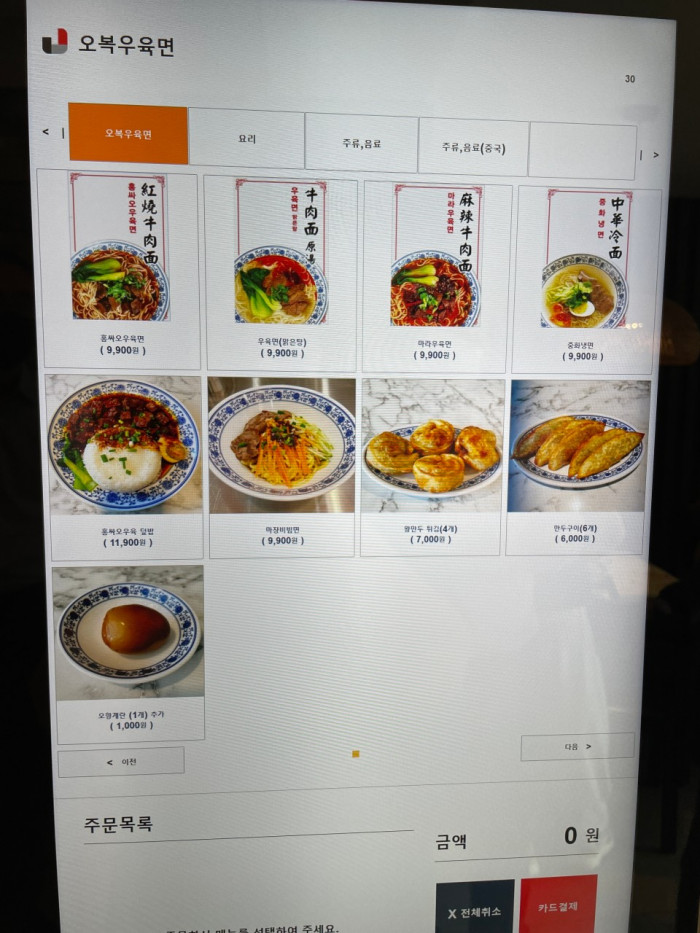The image size is (700, 933).
Task: Choose 우육면(맑은탕) noodle dish
Action: click(x=280, y=272)
